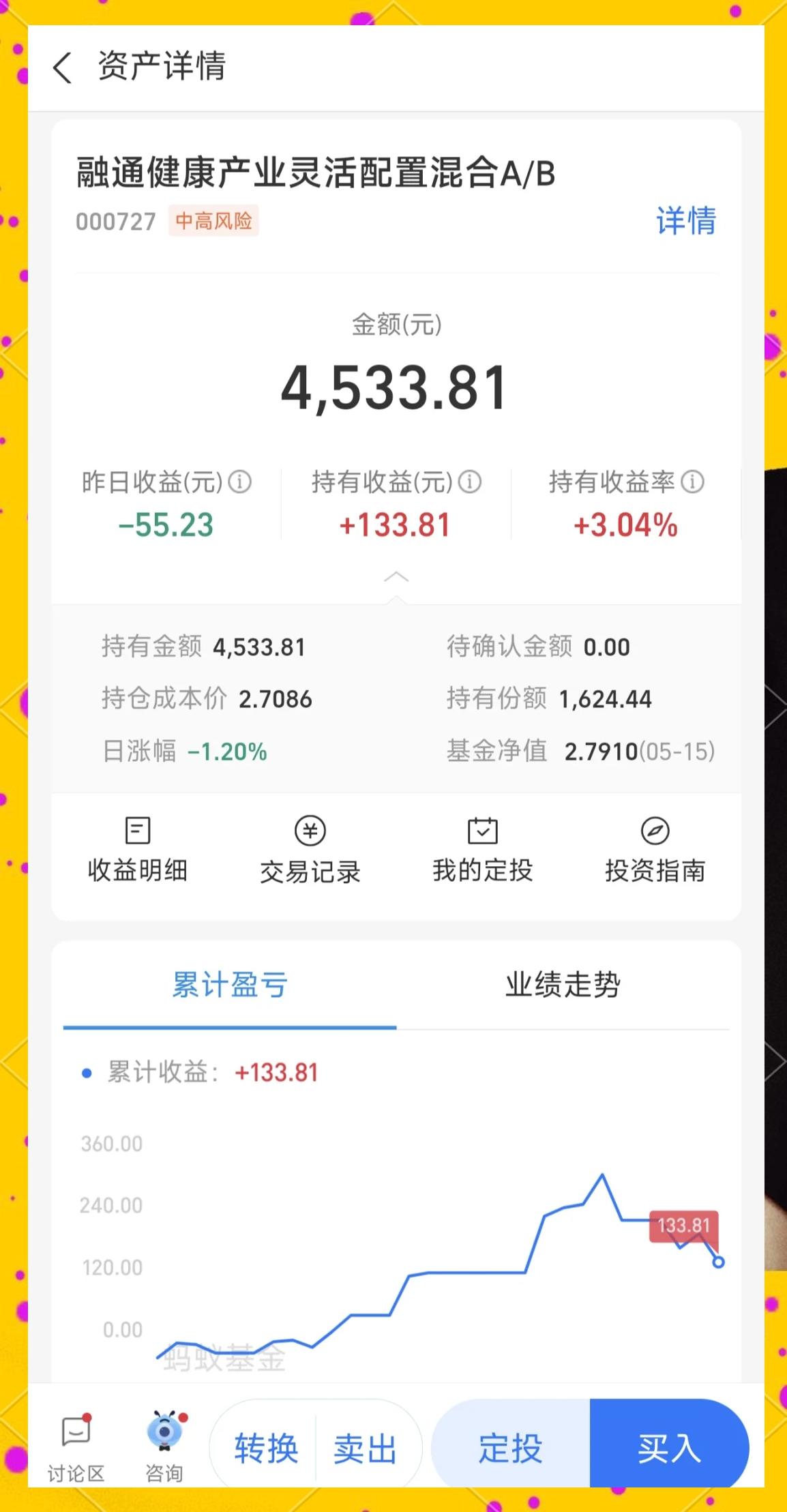Open the fund 详情 link
Viewport: 787px width, 1512px height.
pos(685,221)
